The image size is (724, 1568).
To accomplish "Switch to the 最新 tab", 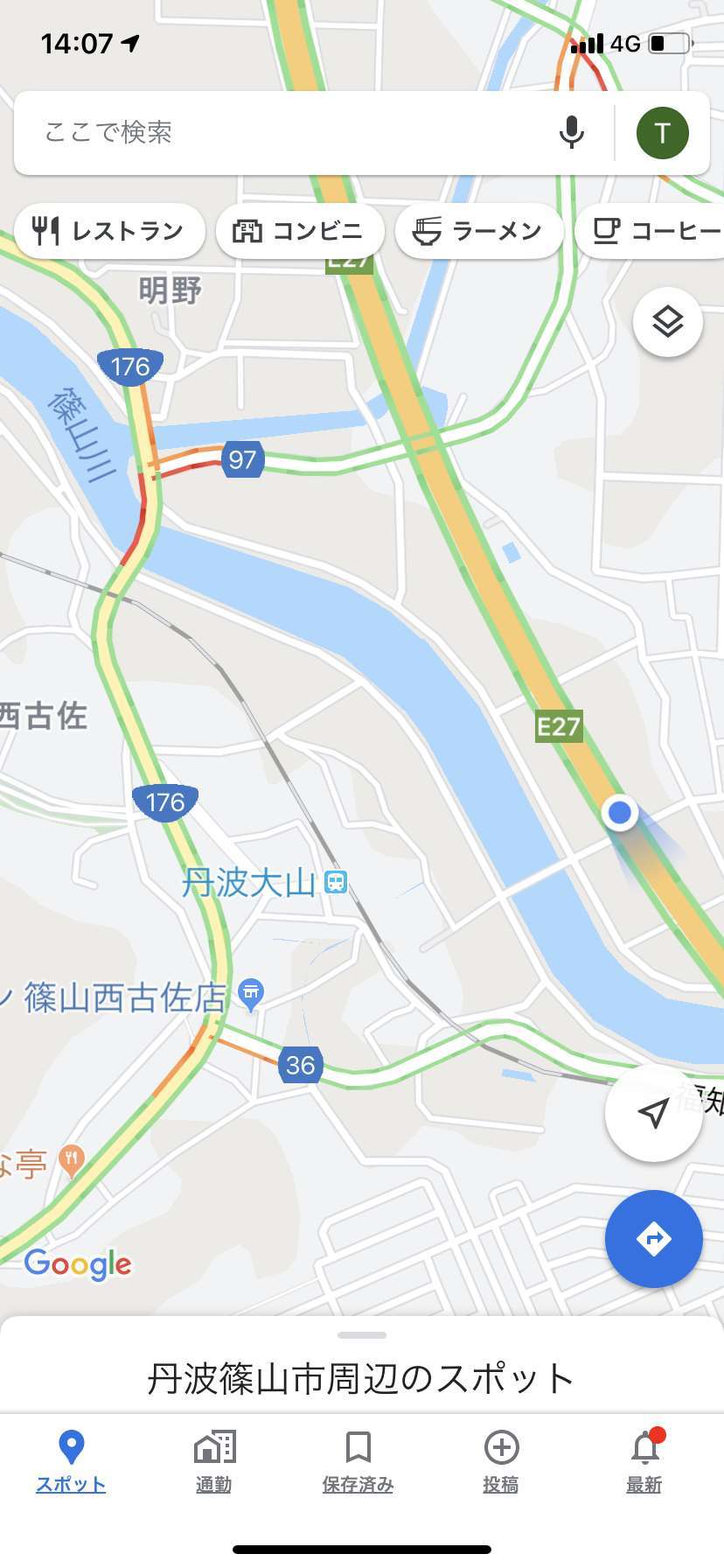I will 644,1461.
